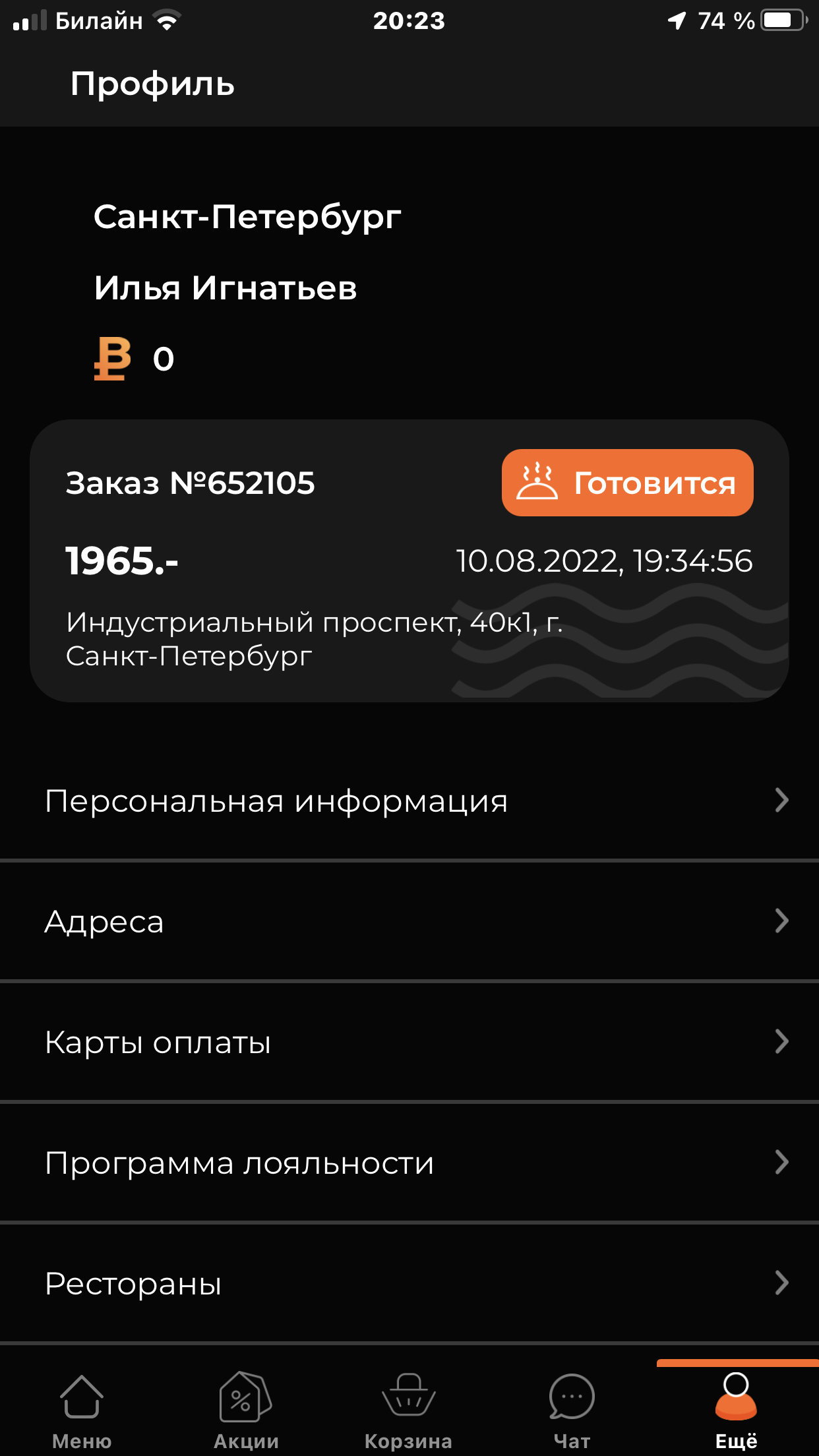
Task: Open Программа лояльности row
Action: point(409,1163)
